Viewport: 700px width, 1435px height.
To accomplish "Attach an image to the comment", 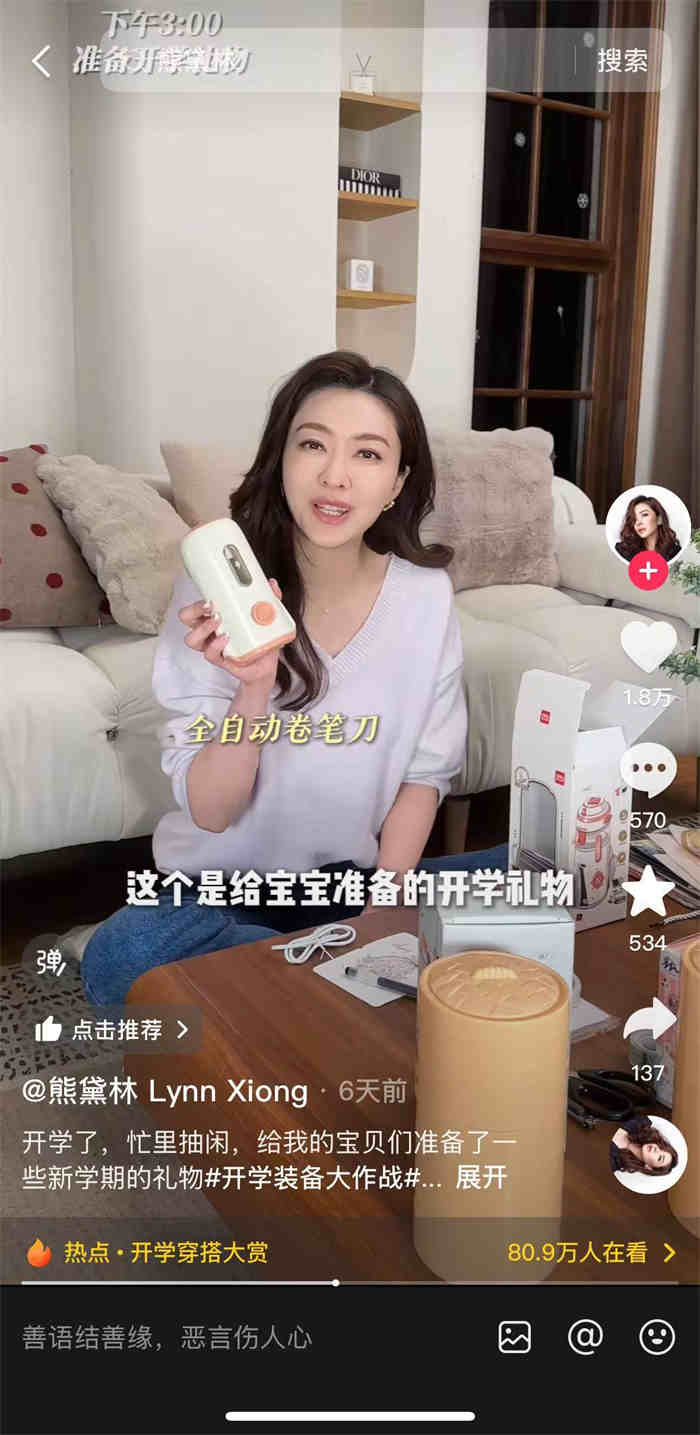I will pyautogui.click(x=515, y=1337).
